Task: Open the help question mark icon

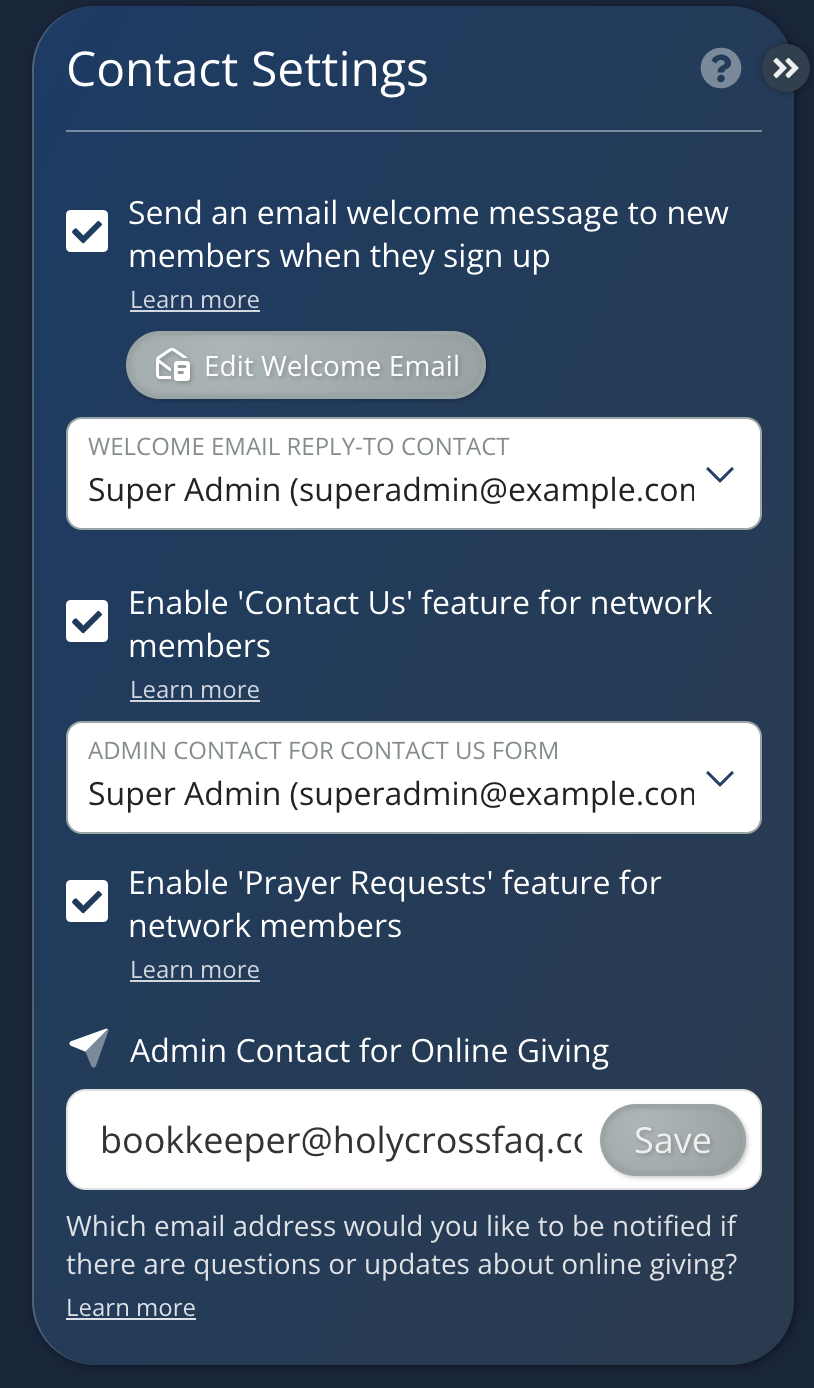Action: point(721,69)
